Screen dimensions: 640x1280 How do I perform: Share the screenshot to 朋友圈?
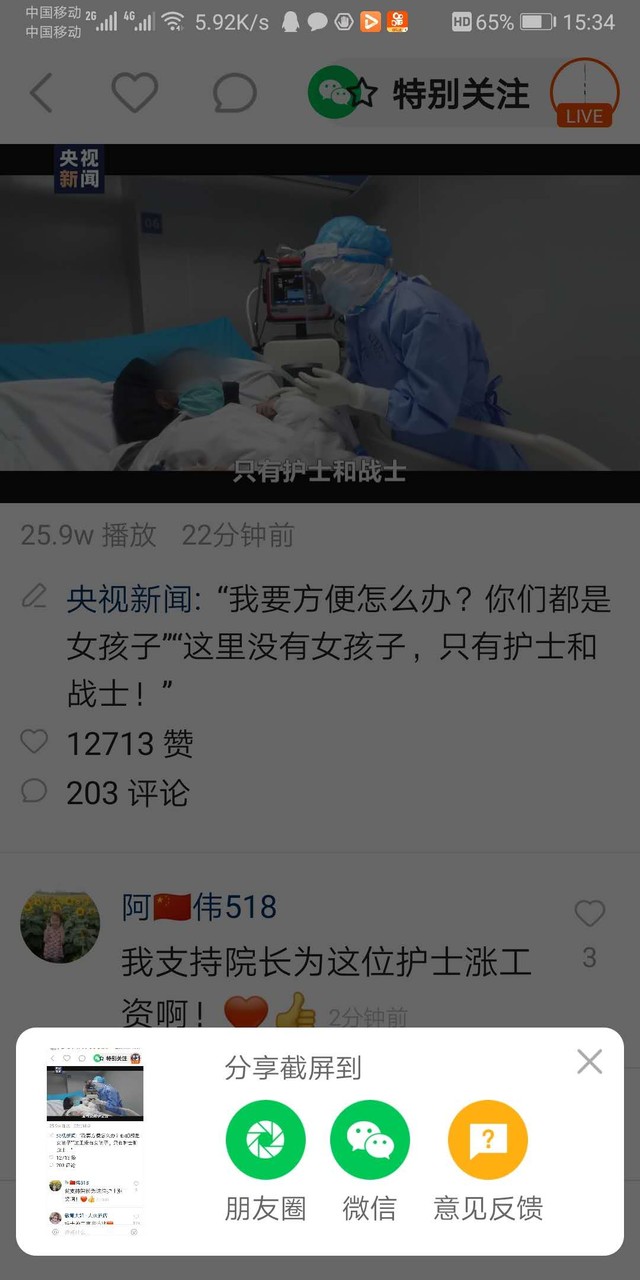click(x=265, y=1161)
